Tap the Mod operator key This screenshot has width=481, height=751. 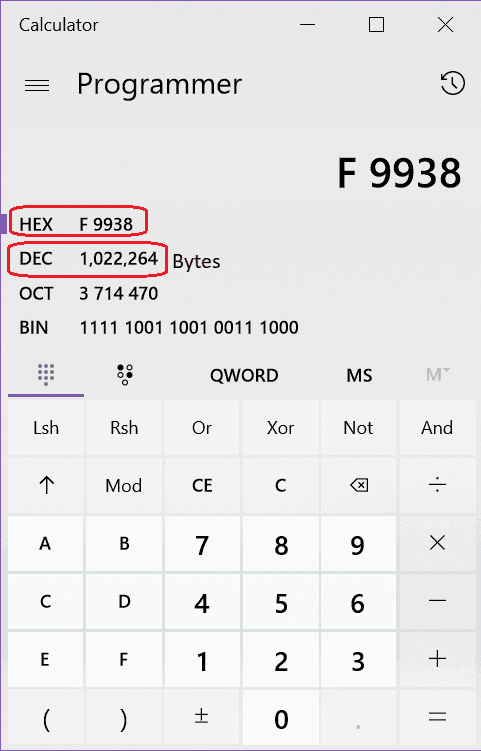pyautogui.click(x=124, y=486)
